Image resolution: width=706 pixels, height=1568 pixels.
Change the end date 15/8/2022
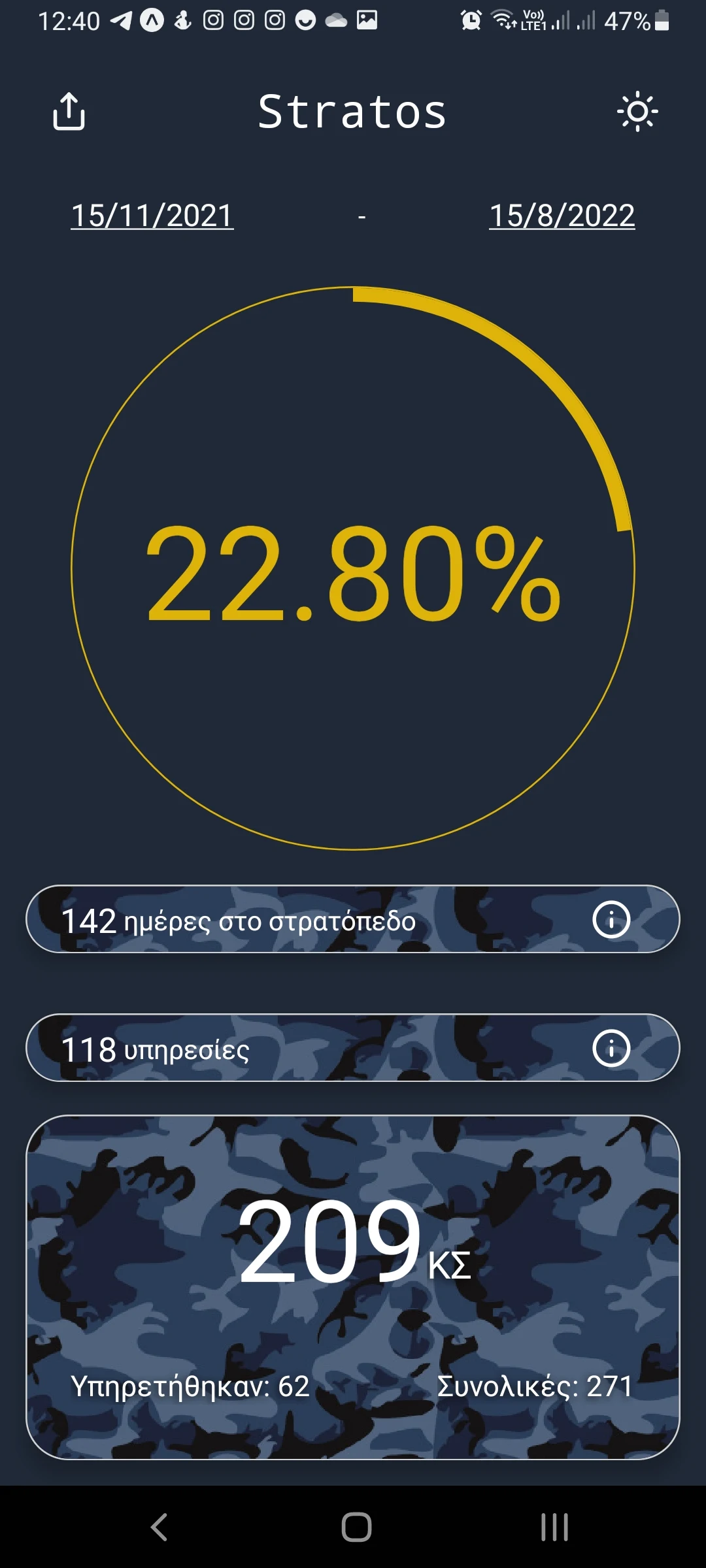[562, 216]
